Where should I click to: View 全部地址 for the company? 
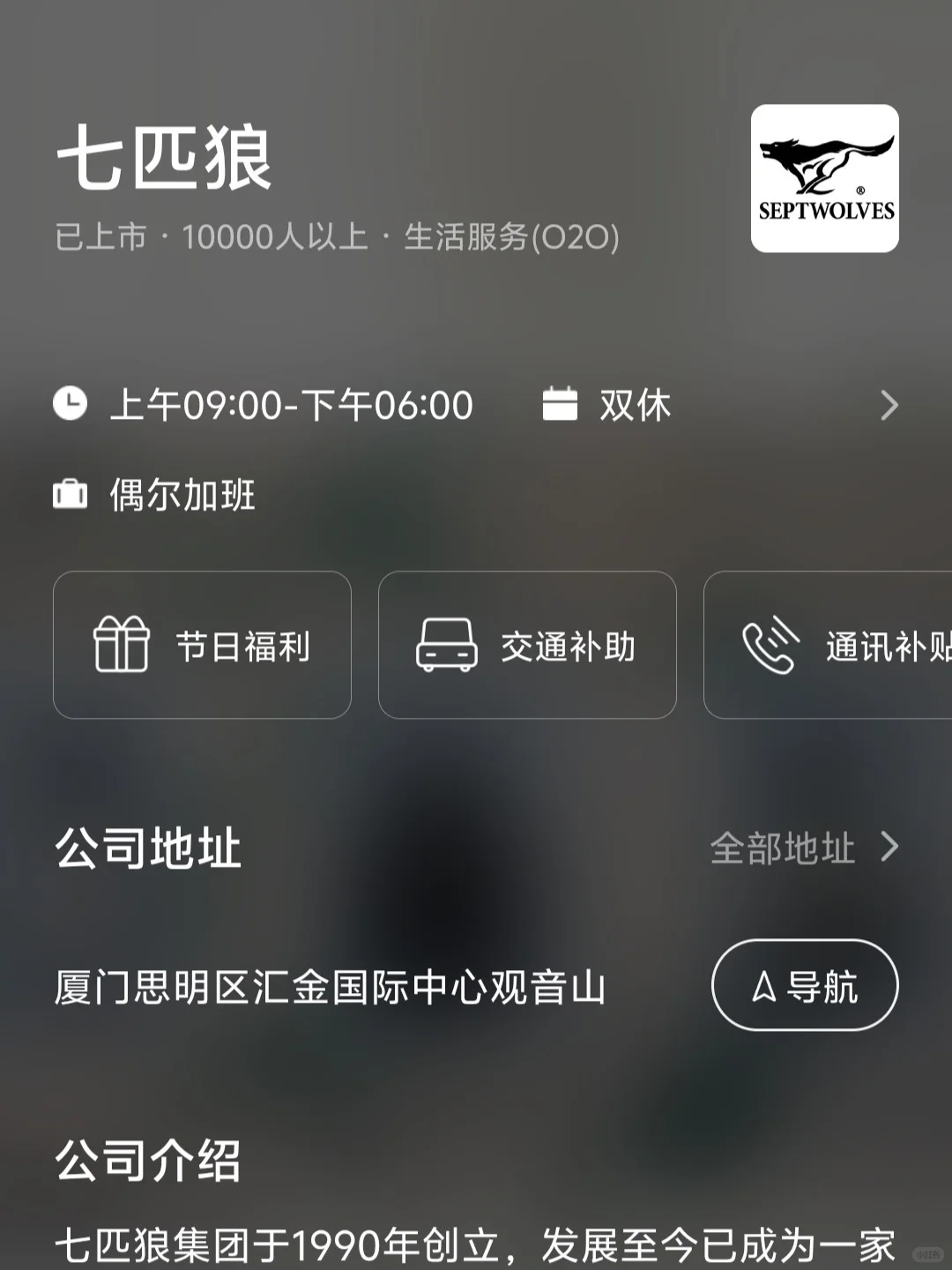click(x=802, y=848)
